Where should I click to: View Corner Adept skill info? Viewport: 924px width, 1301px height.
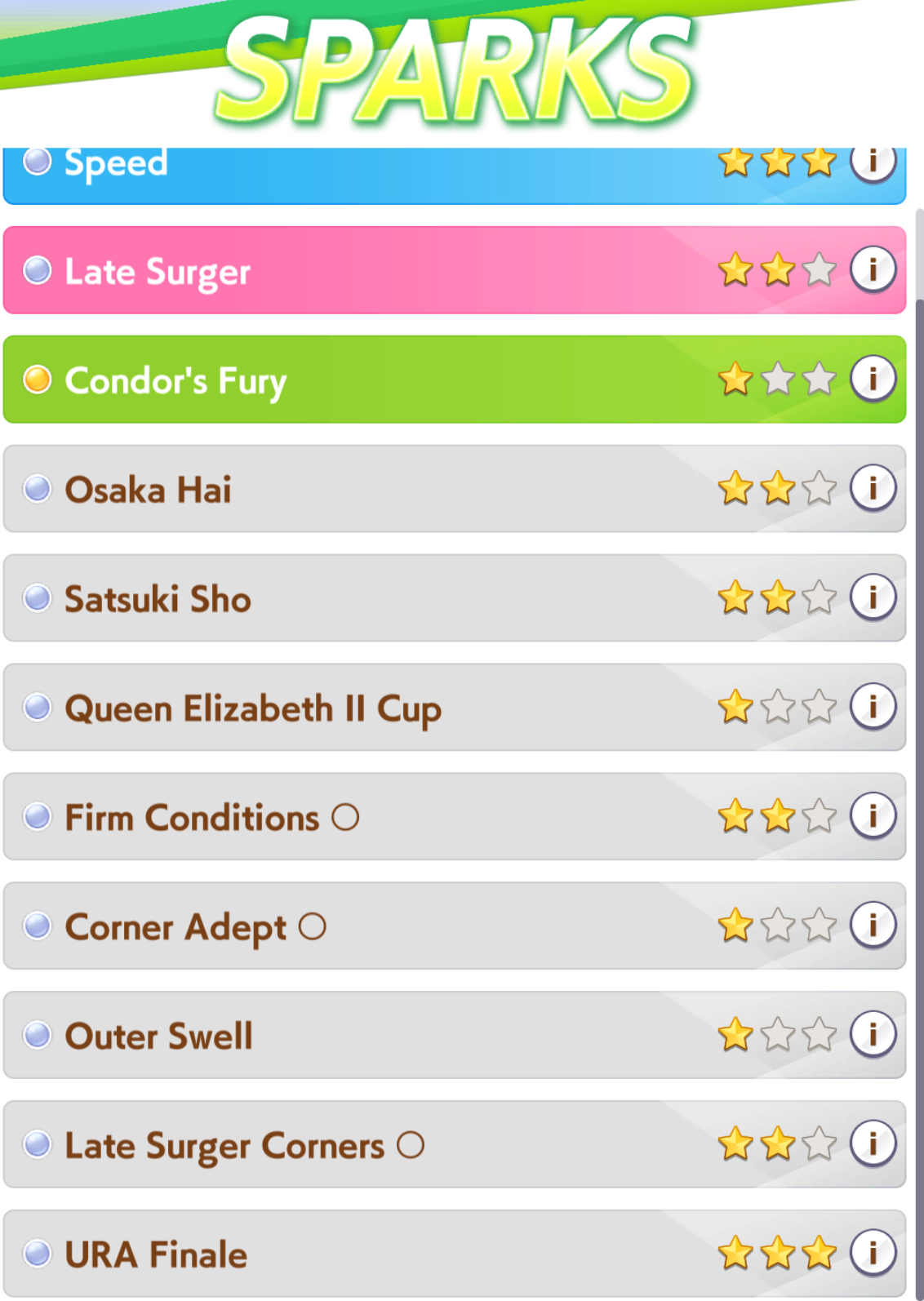(873, 925)
